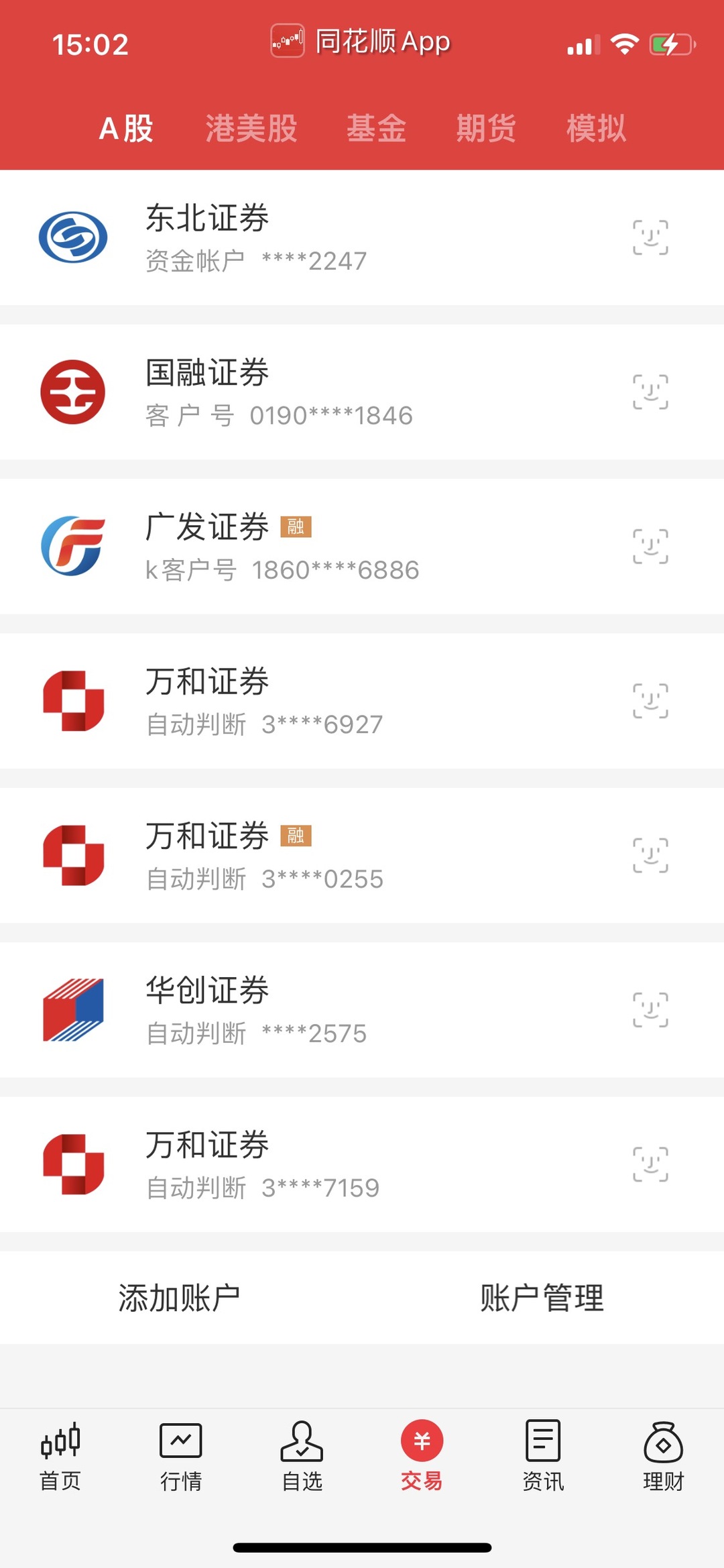Screen dimensions: 724x1568
Task: Open the 期货 tab
Action: click(x=486, y=128)
